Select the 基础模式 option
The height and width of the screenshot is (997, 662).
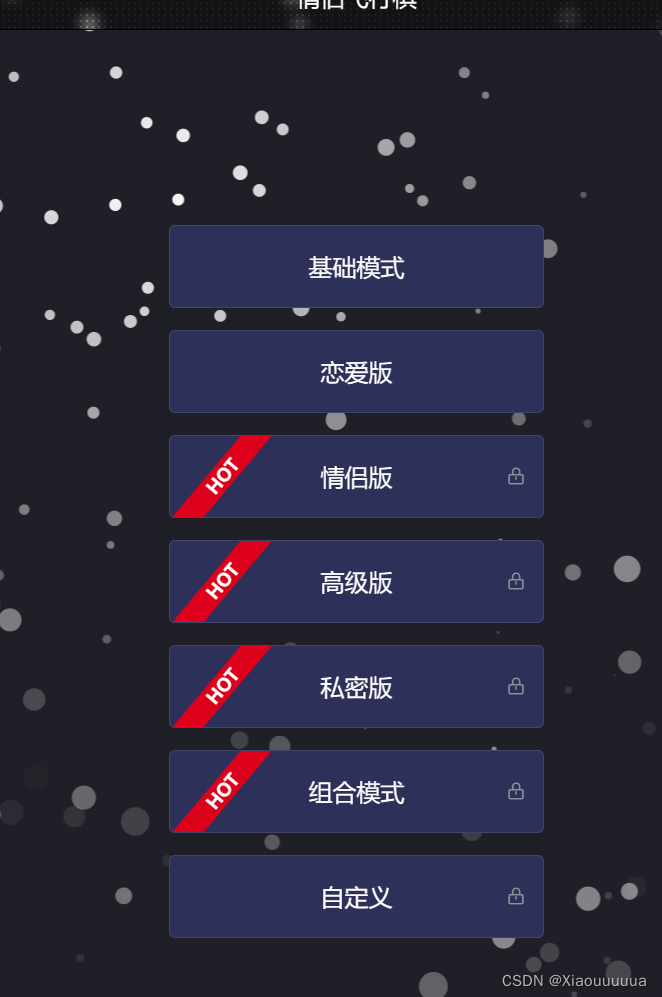pos(356,267)
